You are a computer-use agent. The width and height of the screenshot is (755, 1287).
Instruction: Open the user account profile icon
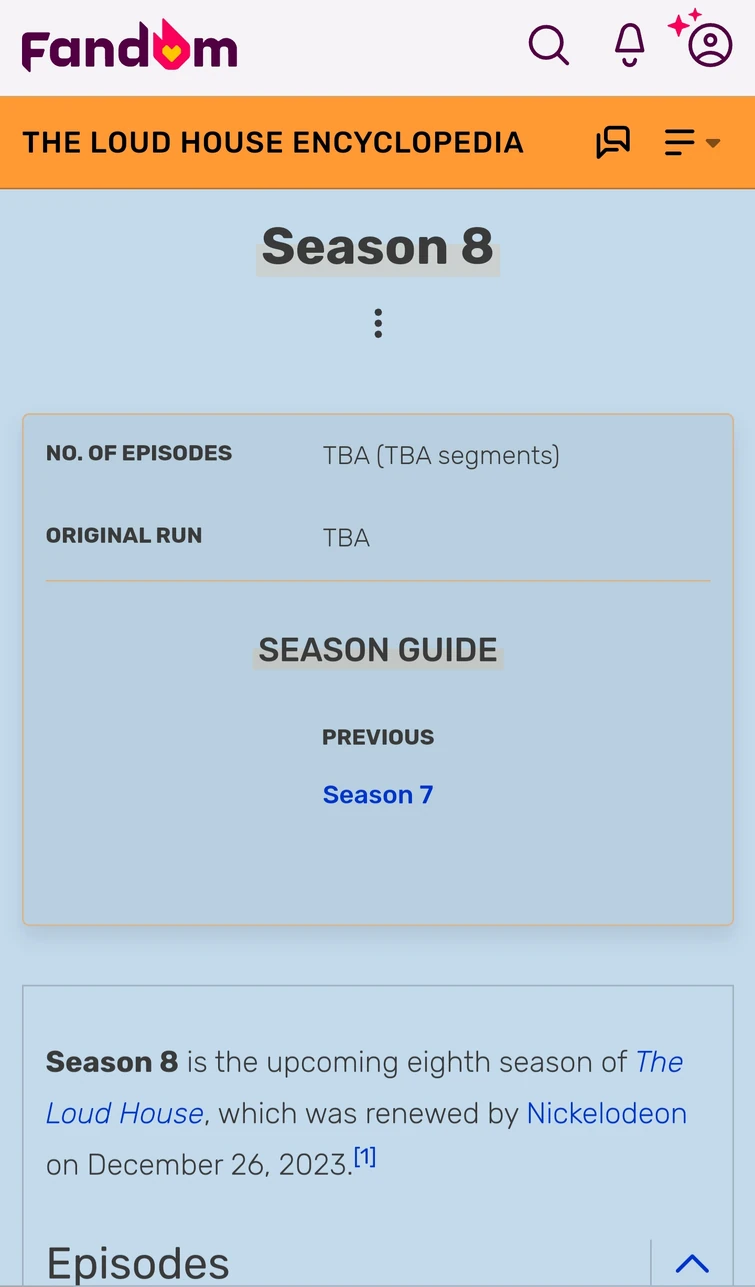(709, 46)
